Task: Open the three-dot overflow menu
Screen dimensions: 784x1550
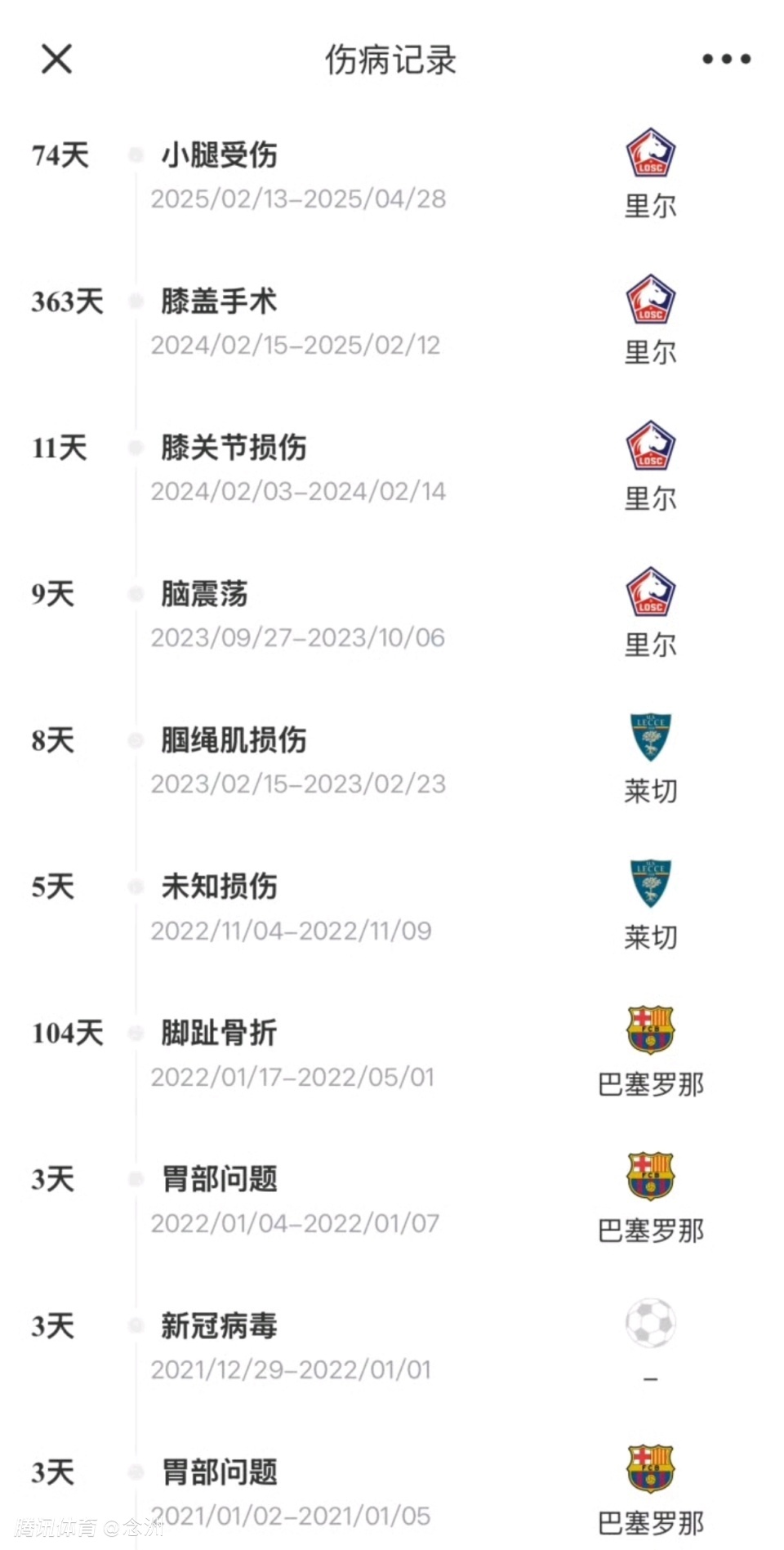Action: (x=726, y=59)
